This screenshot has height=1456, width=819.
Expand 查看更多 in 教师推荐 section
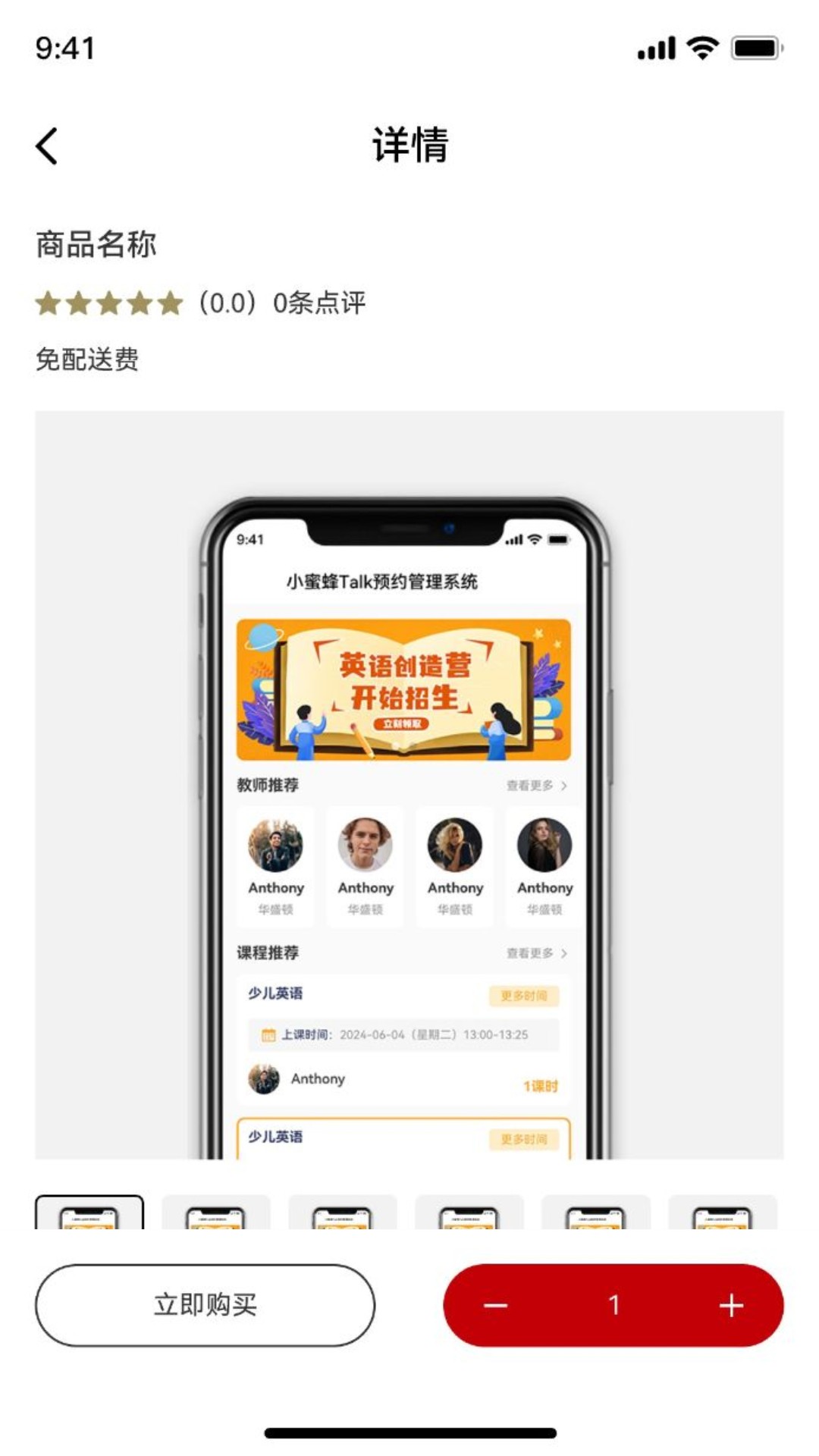tap(532, 787)
